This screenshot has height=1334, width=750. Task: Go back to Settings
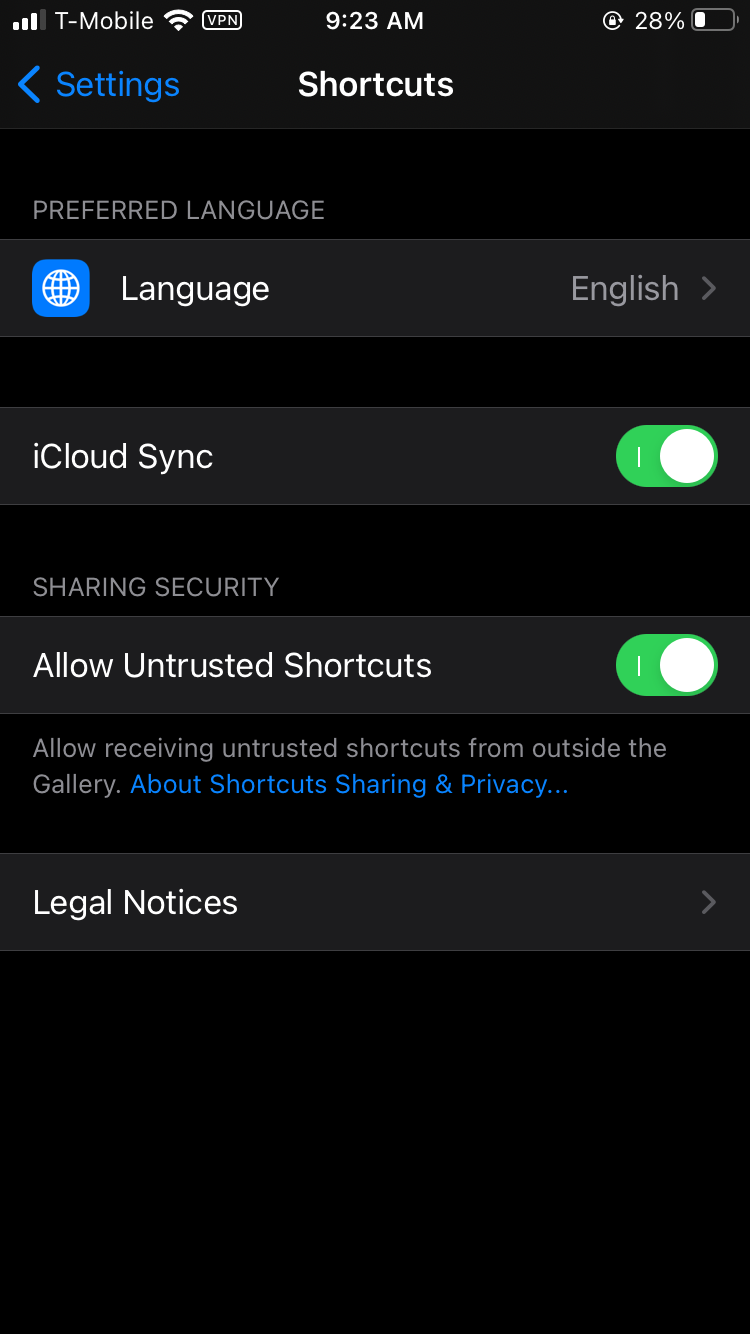(98, 85)
